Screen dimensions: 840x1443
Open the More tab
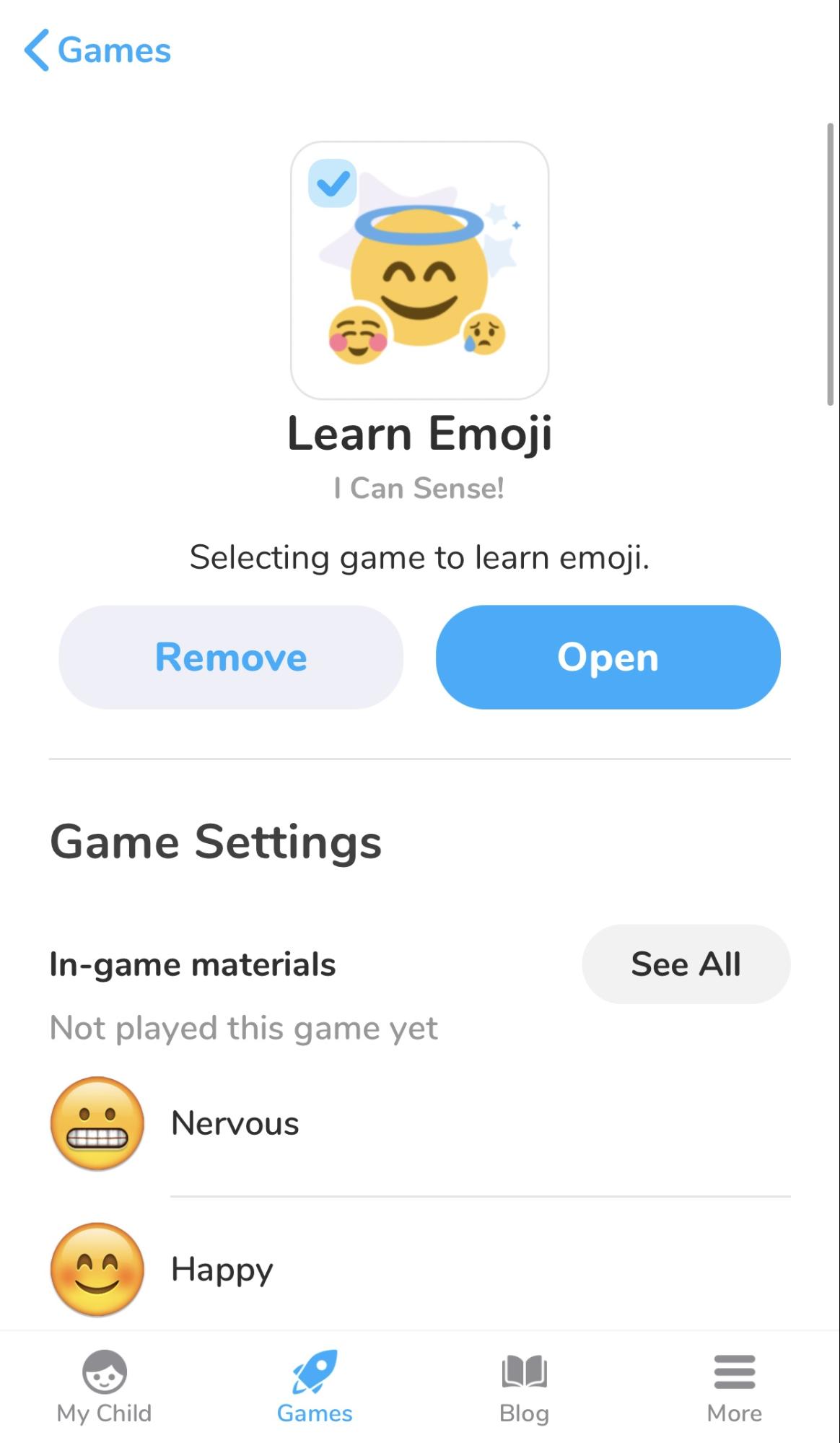coord(734,1387)
